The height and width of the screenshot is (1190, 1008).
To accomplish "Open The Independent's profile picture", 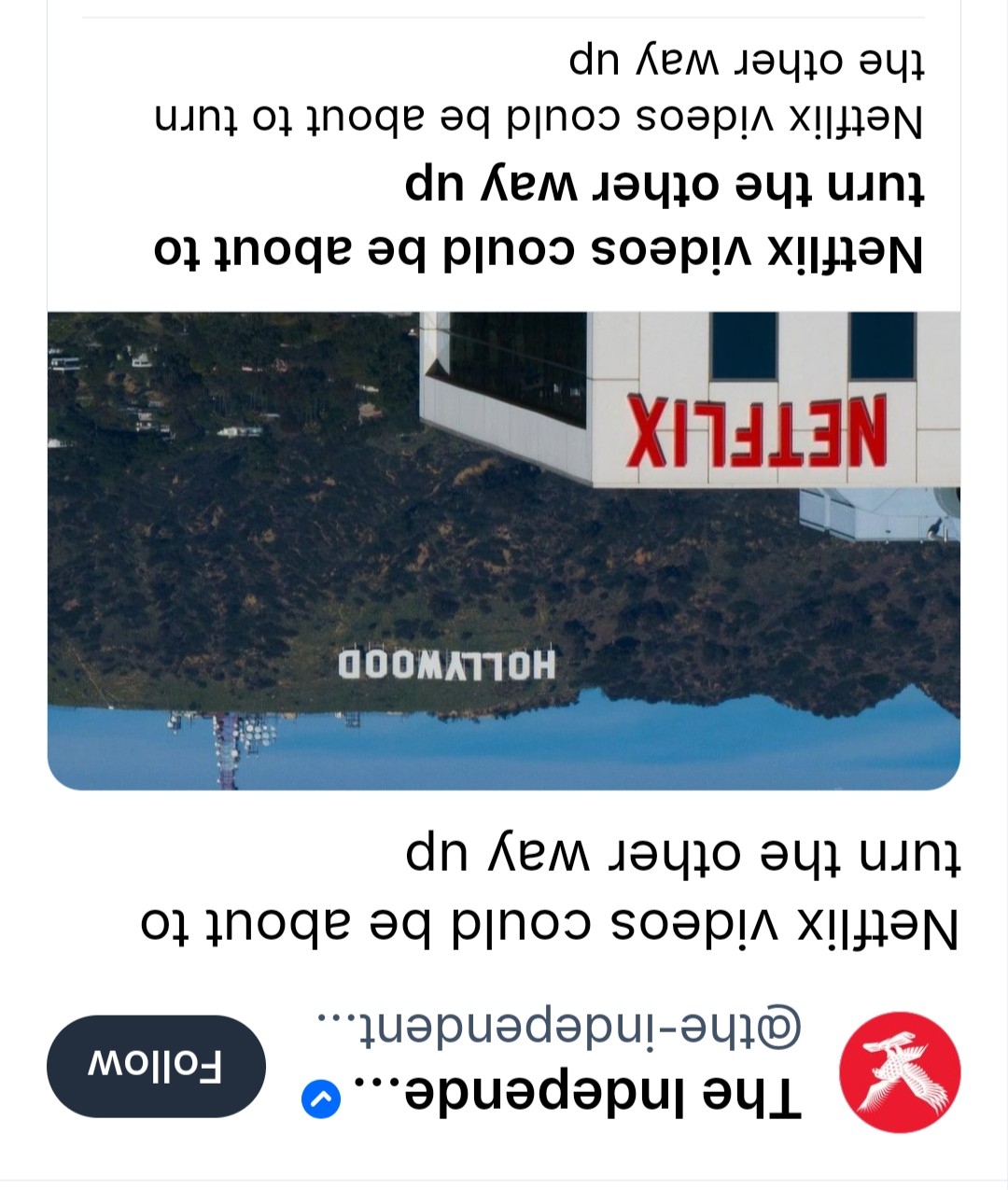I will click(x=900, y=1071).
